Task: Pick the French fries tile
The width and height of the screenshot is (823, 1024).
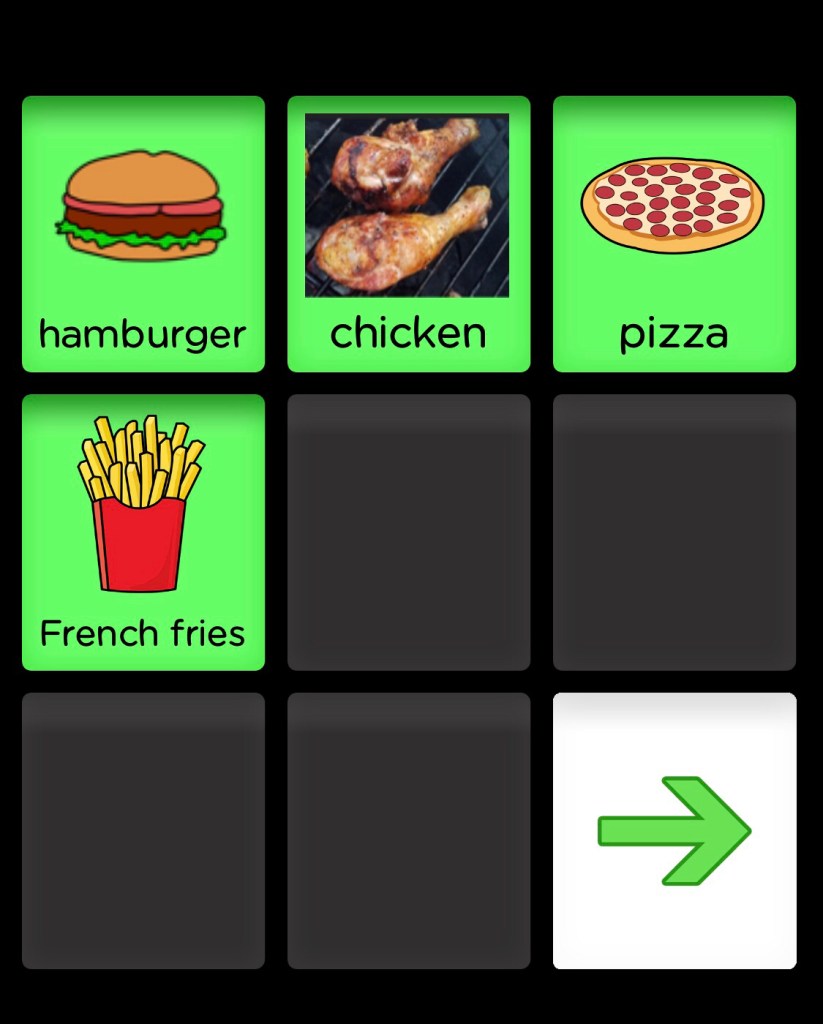Action: pos(143,532)
